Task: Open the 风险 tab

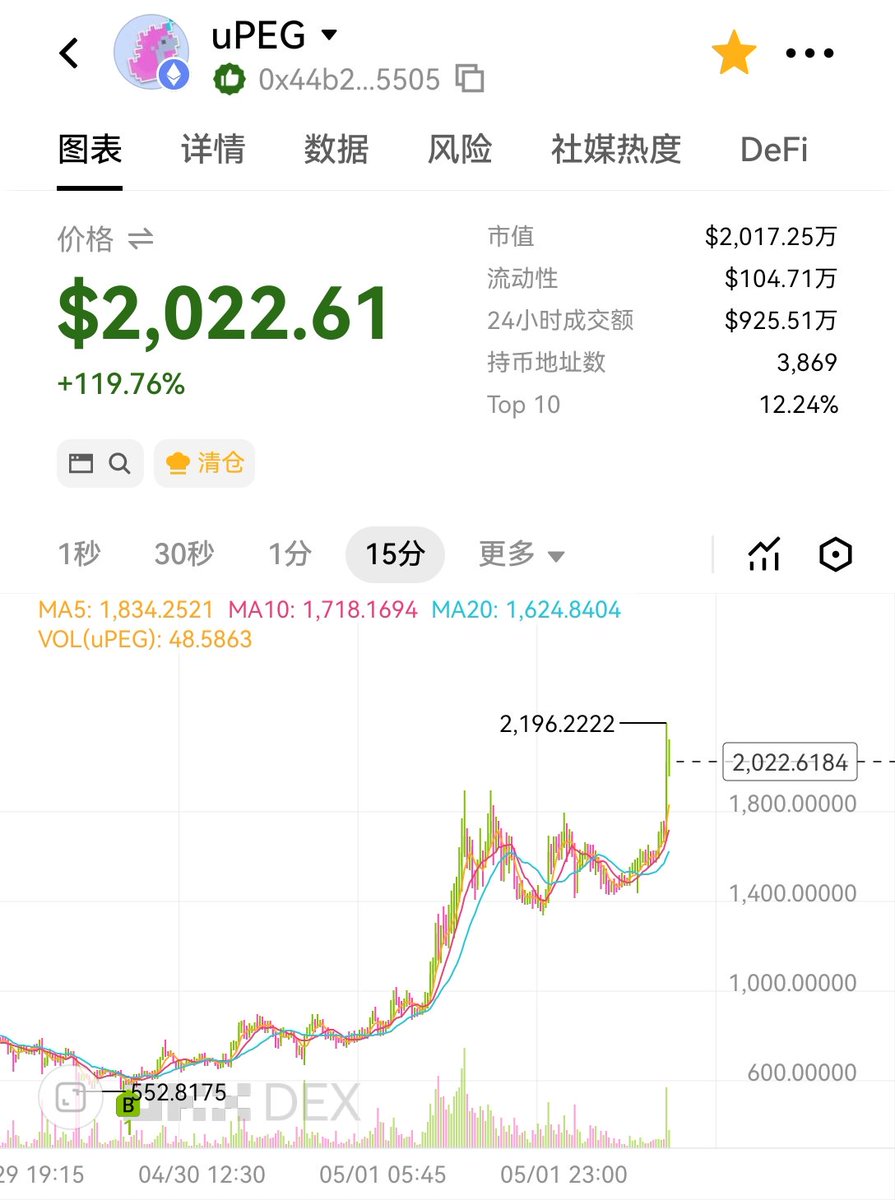Action: 460,149
